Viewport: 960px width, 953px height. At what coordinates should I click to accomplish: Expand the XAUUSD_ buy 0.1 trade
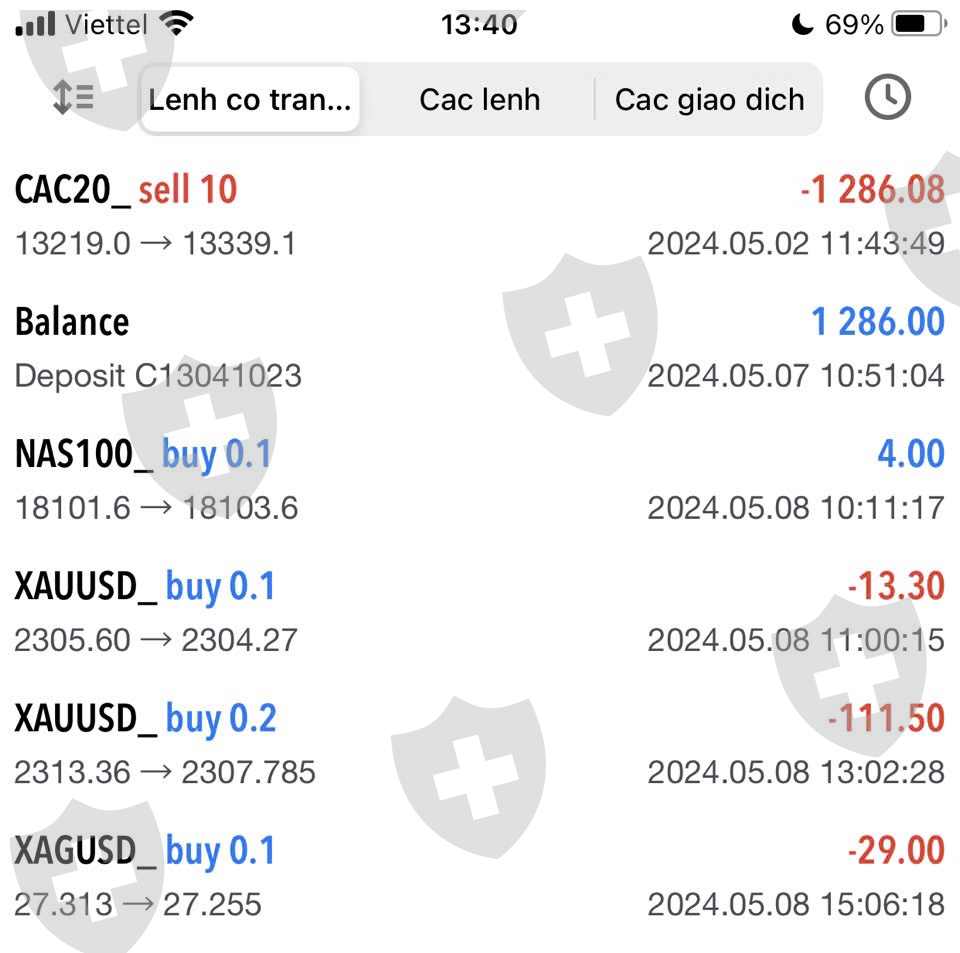(480, 612)
